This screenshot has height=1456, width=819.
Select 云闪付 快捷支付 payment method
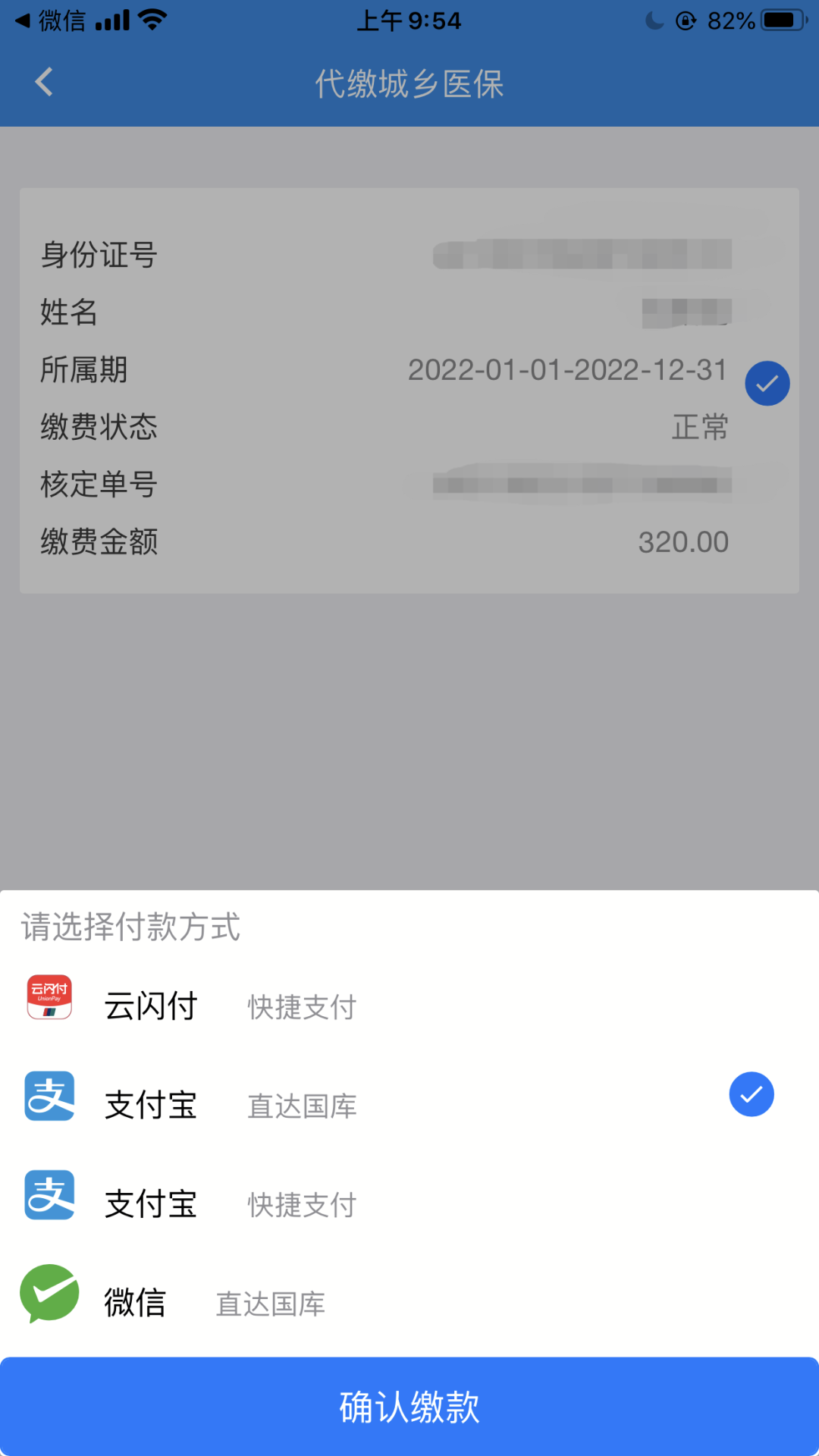(x=409, y=1006)
